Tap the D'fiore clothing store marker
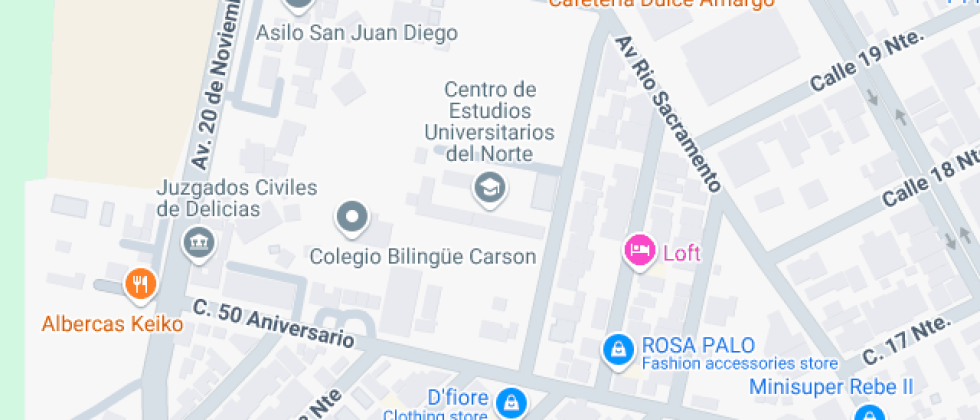The height and width of the screenshot is (420, 980). pos(511,402)
